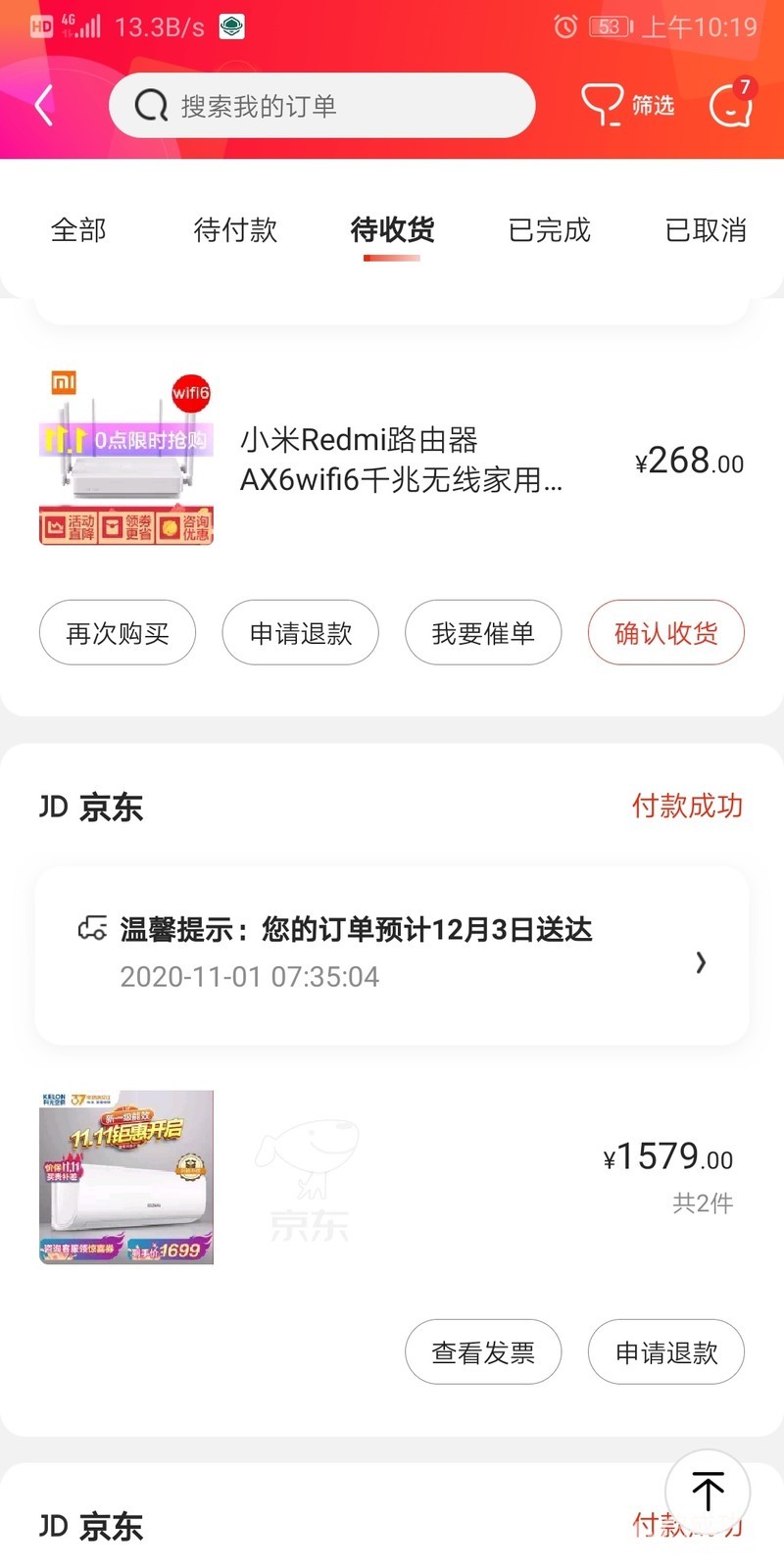Jump back to top with the arrow button
Image resolution: width=784 pixels, height=1568 pixels.
pyautogui.click(x=708, y=1492)
